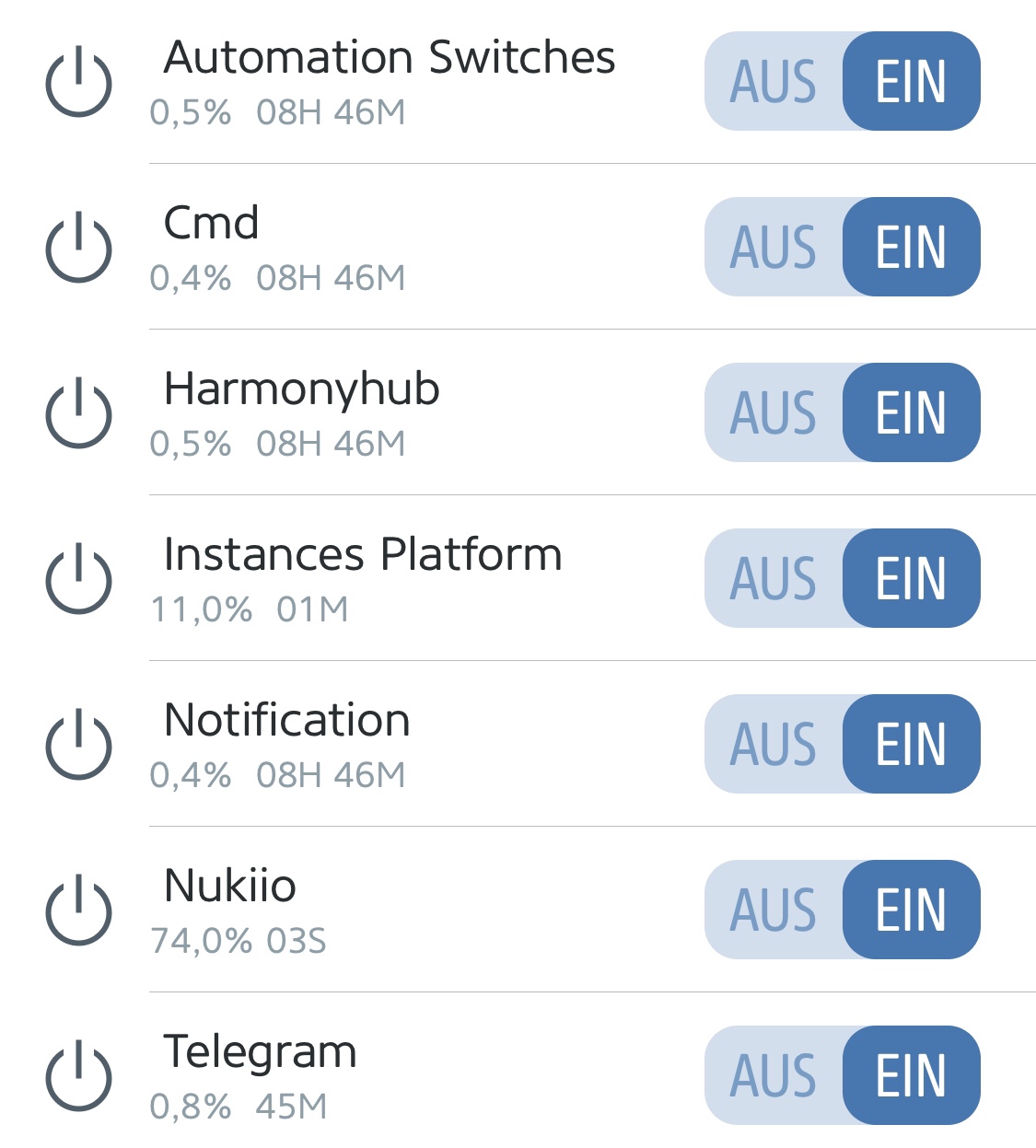Toggle Harmonyhub AUS/EIN switch

842,413
